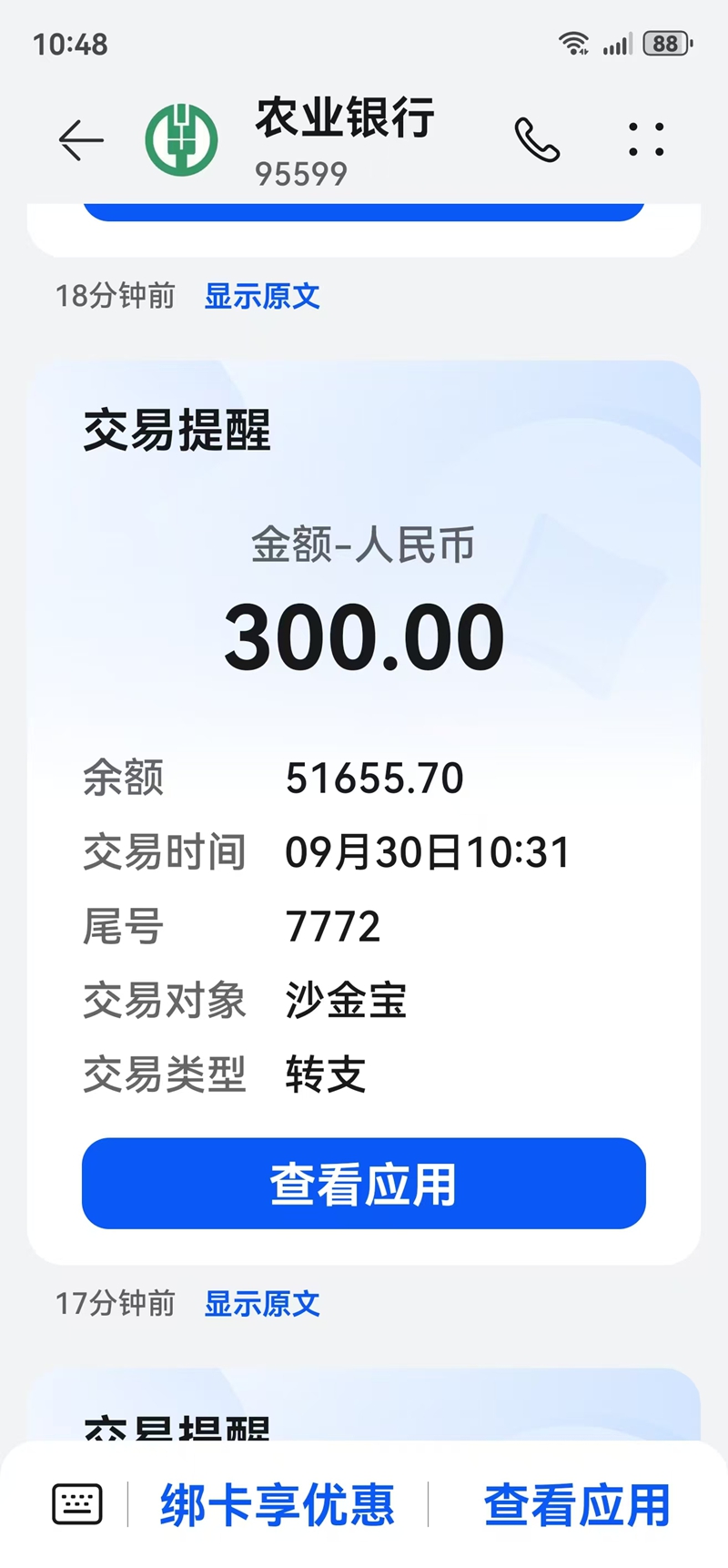Tap 显示原文 next to 17分钟前
Screen dimensions: 728x1568
[x=262, y=1304]
